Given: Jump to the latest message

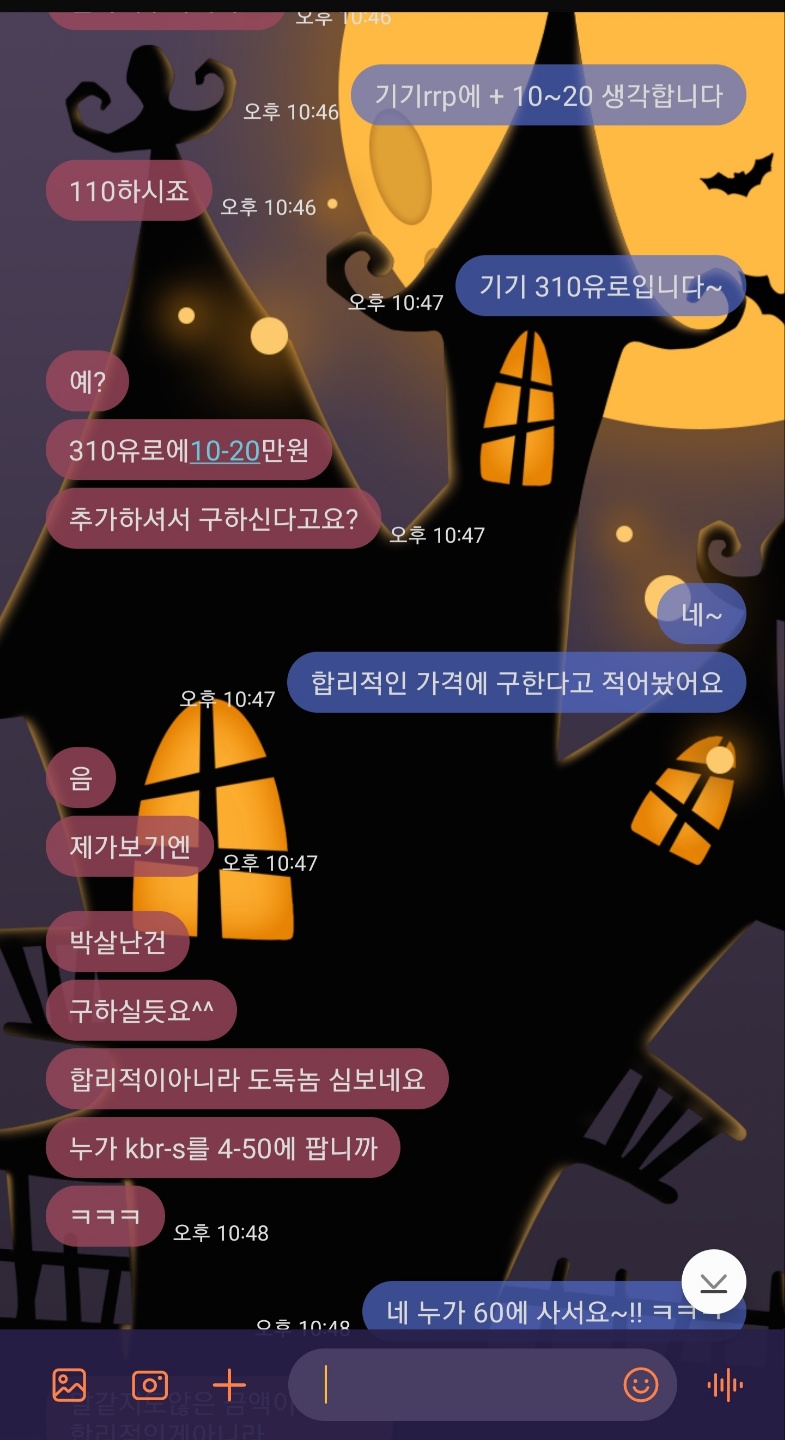Looking at the screenshot, I should (x=714, y=1281).
